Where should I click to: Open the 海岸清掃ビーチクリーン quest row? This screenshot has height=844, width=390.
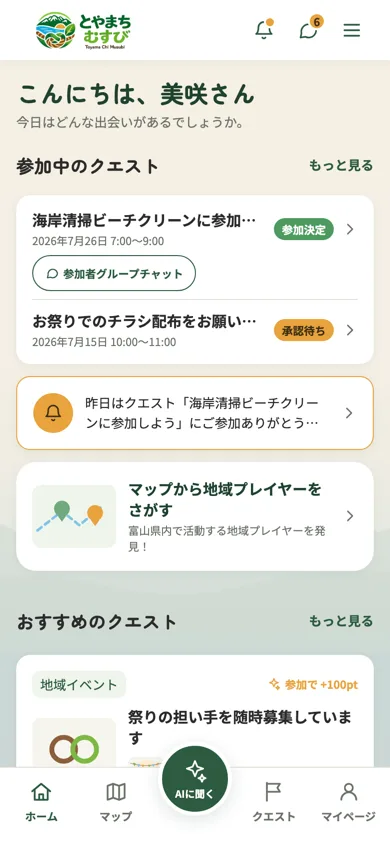coord(195,228)
